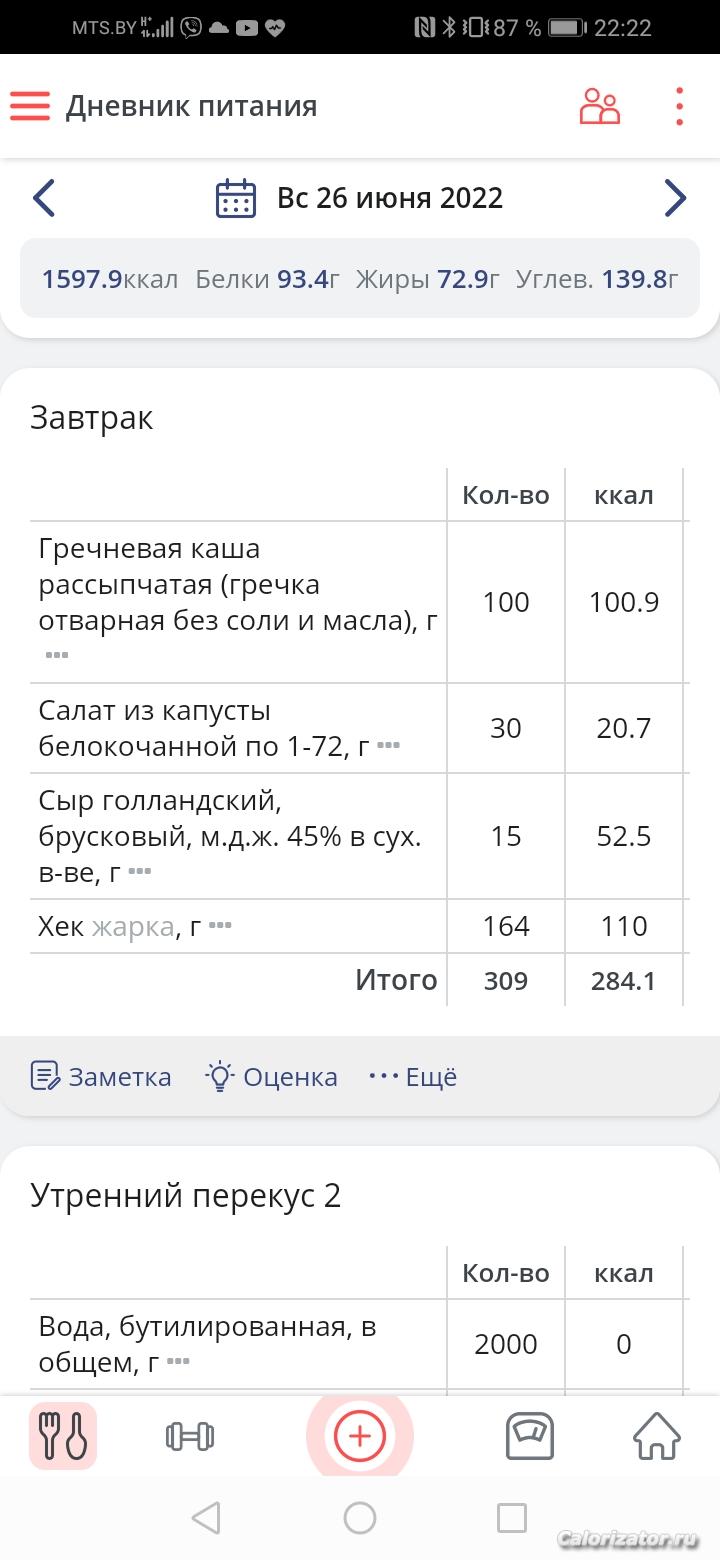The height and width of the screenshot is (1560, 720).
Task: Open the three-dot overflow menu
Action: (x=679, y=106)
